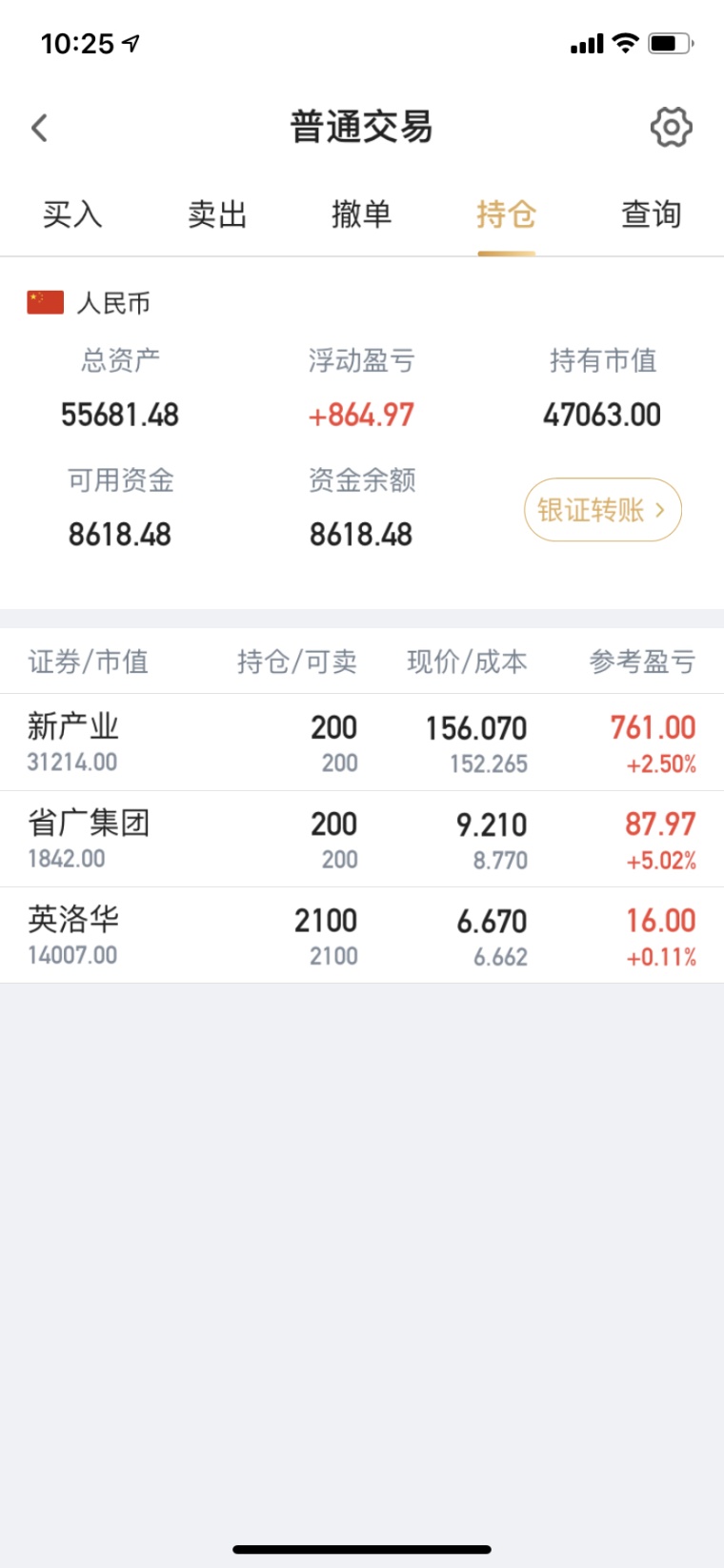This screenshot has height=1568, width=724.
Task: Tap the 银证转账 button
Action: (602, 510)
